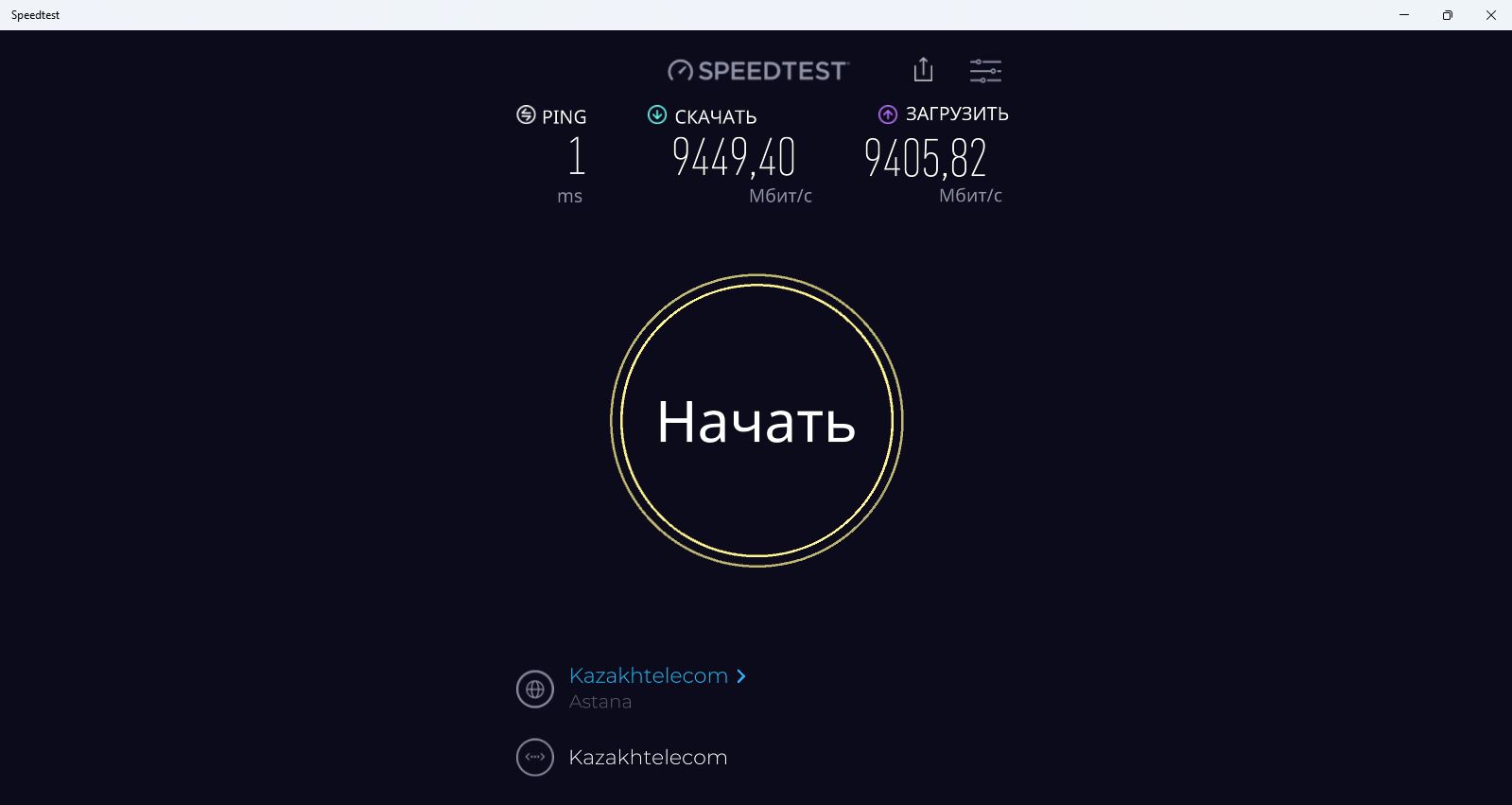This screenshot has width=1512, height=805.
Task: Close the Speedtest window
Action: (x=1490, y=15)
